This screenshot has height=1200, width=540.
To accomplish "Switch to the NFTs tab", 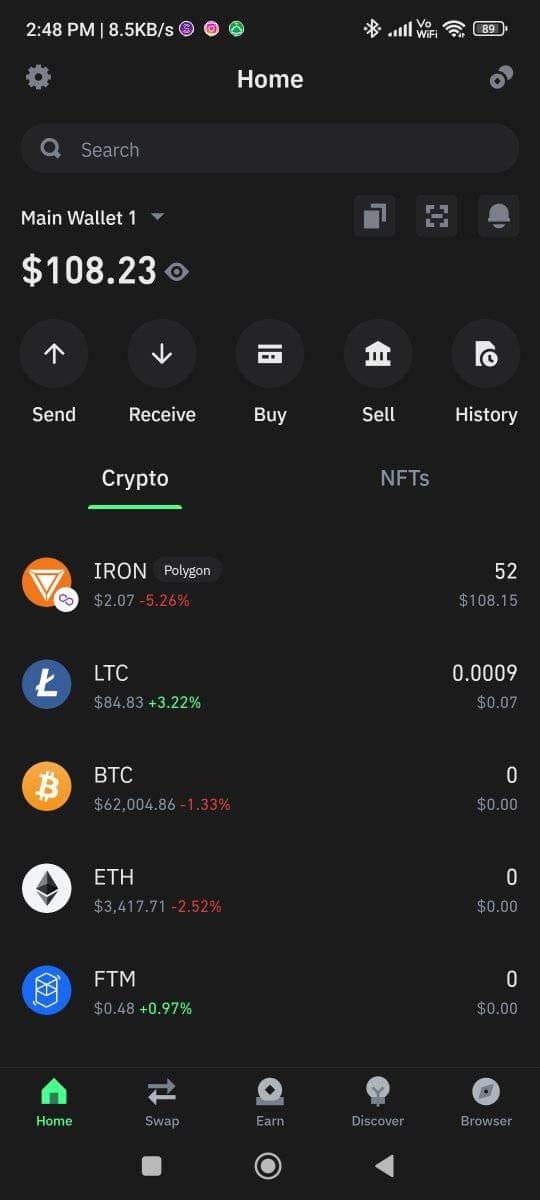I will pos(405,478).
